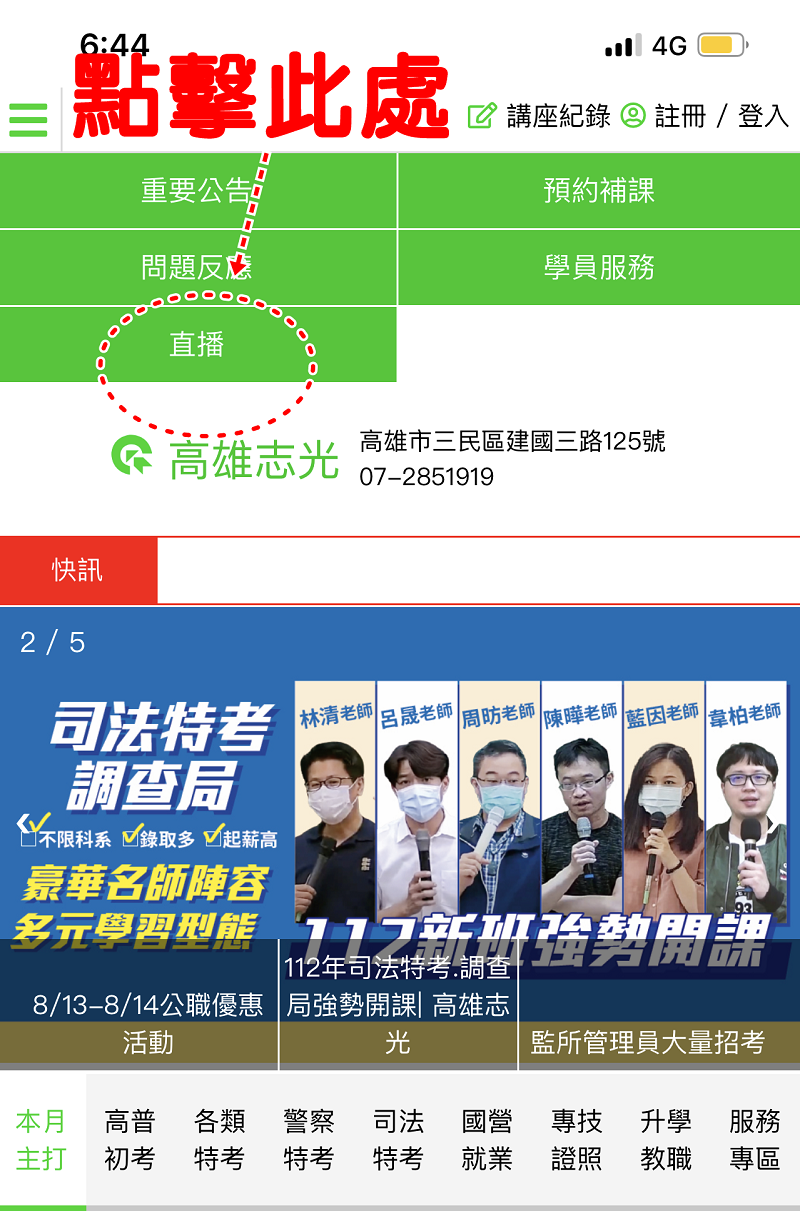Open 服務專區 category
Viewport: 800px width, 1211px height.
(755, 1140)
